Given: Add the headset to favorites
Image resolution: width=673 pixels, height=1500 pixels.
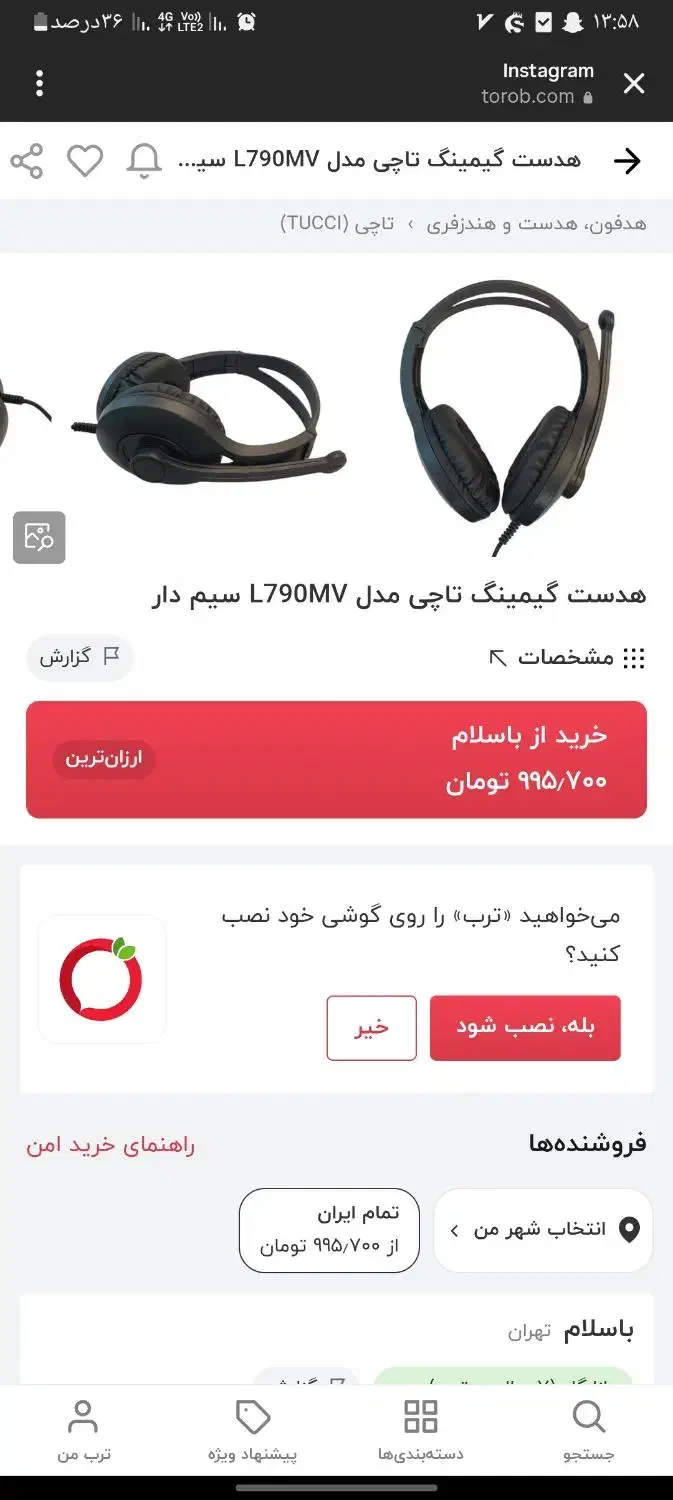Looking at the screenshot, I should pos(85,161).
